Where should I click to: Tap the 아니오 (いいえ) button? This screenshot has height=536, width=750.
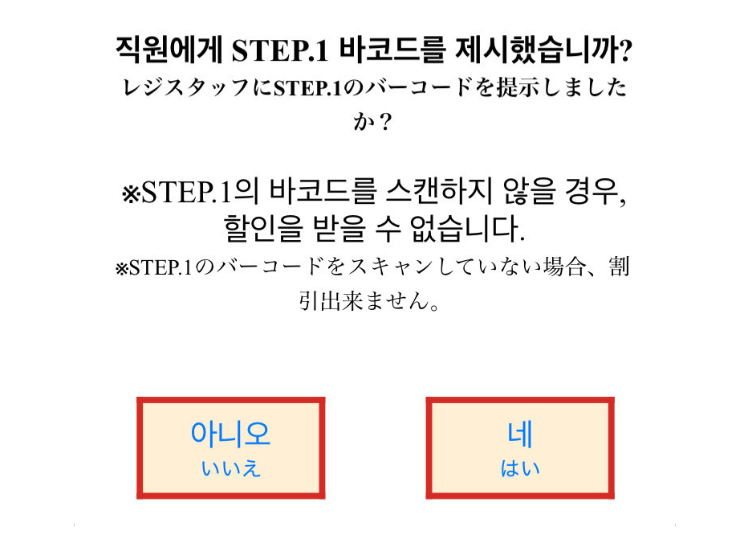231,448
